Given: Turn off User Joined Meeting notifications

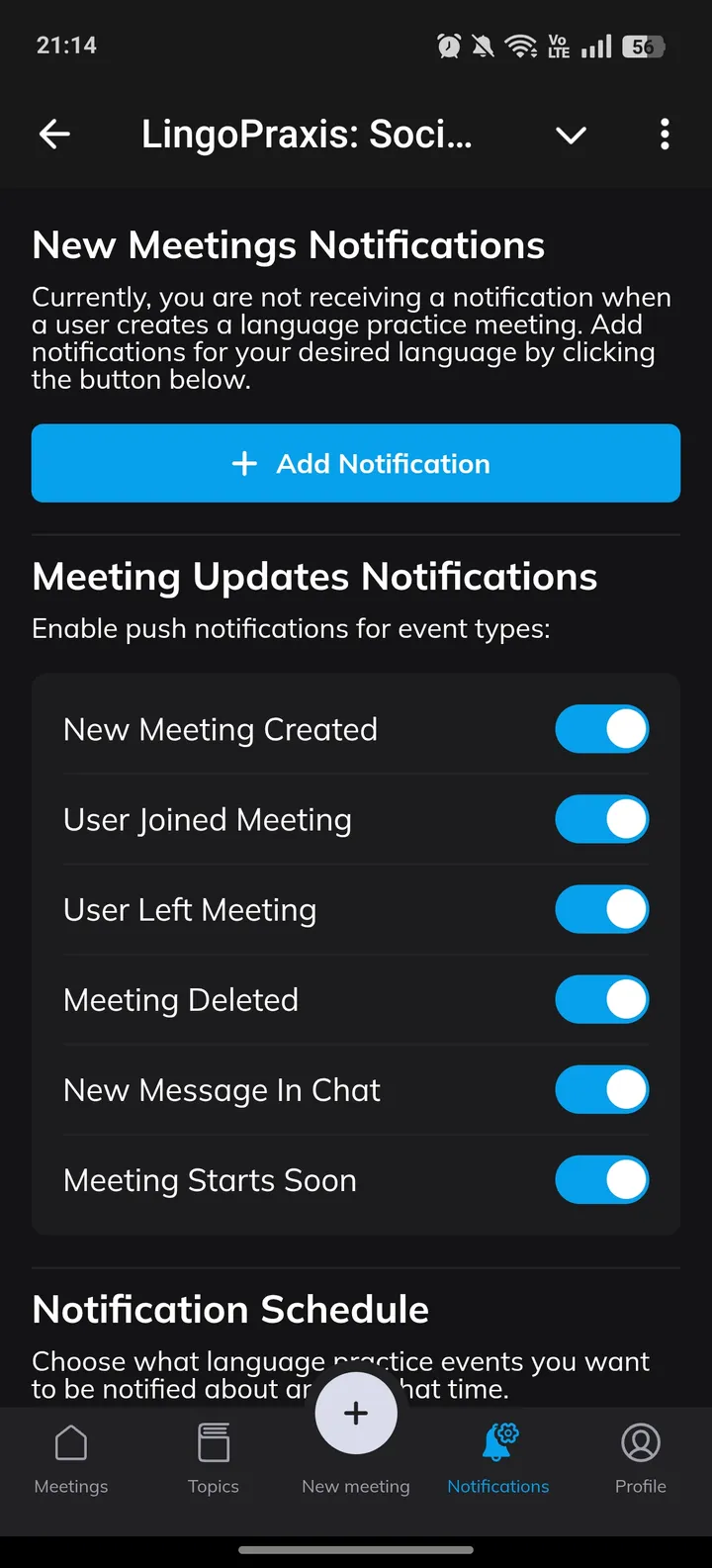Looking at the screenshot, I should [x=602, y=819].
